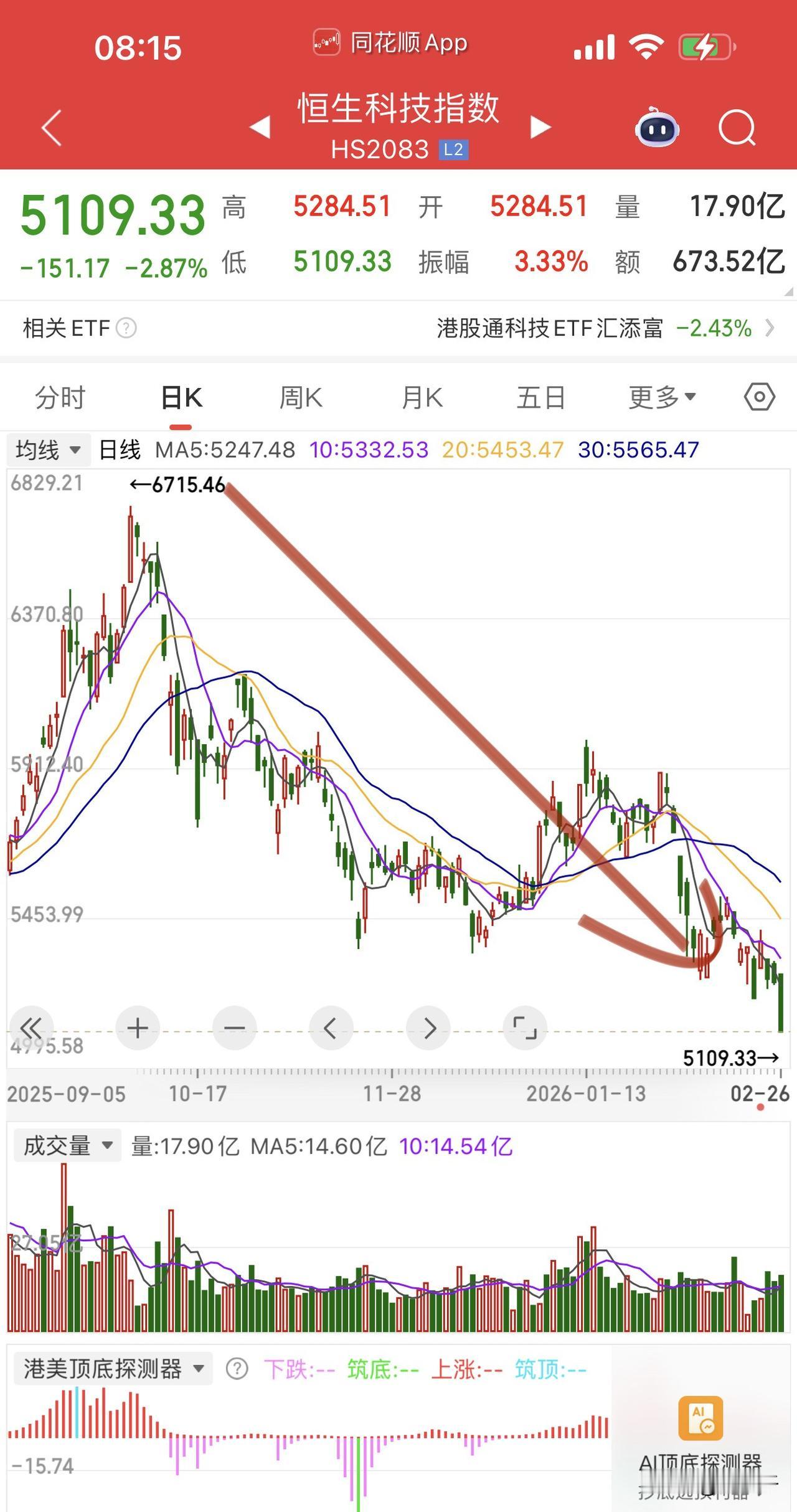Switch to the 周K weekly tab
The height and width of the screenshot is (1512, 797).
(301, 397)
